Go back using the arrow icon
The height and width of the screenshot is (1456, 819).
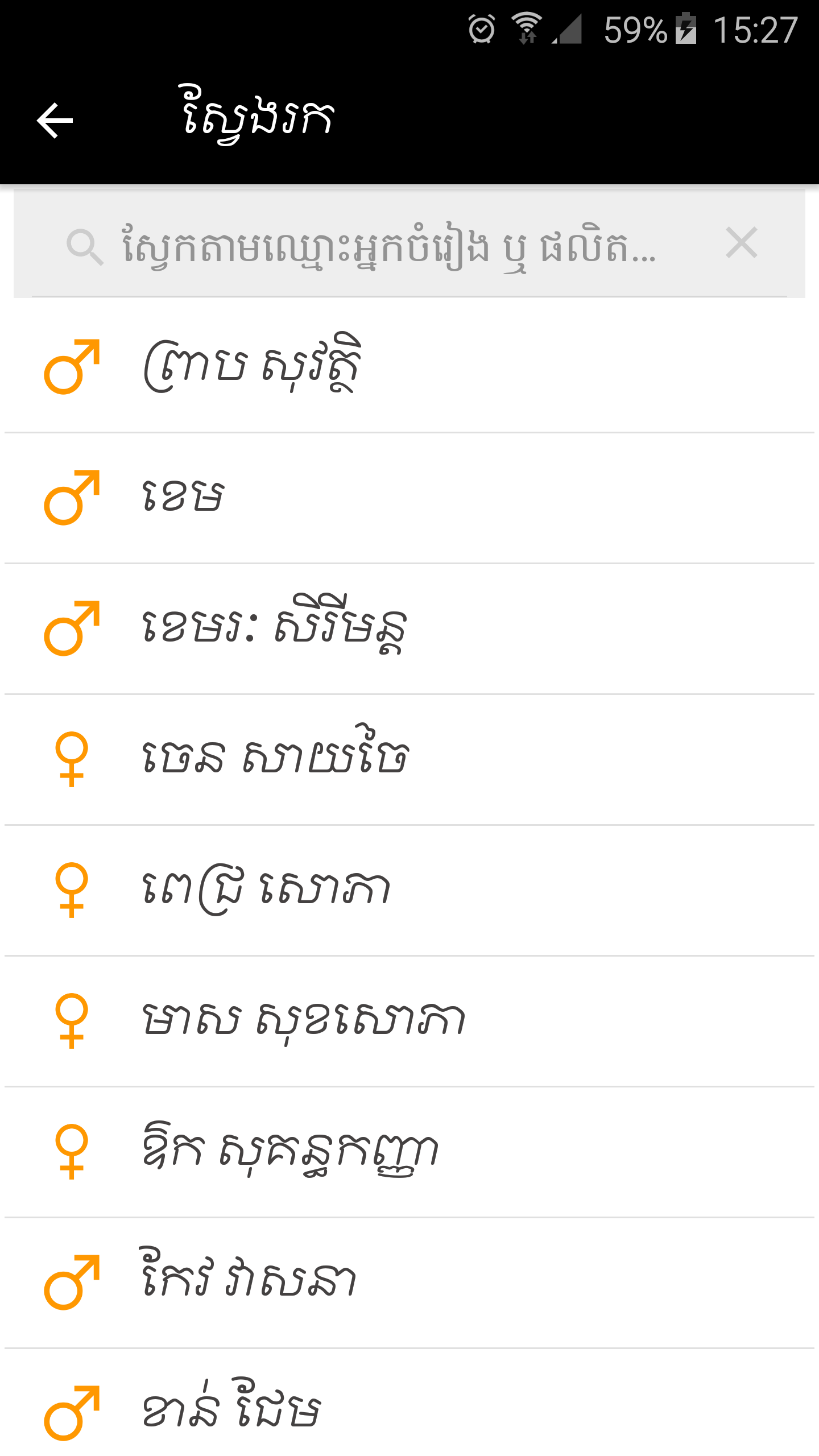tap(55, 120)
